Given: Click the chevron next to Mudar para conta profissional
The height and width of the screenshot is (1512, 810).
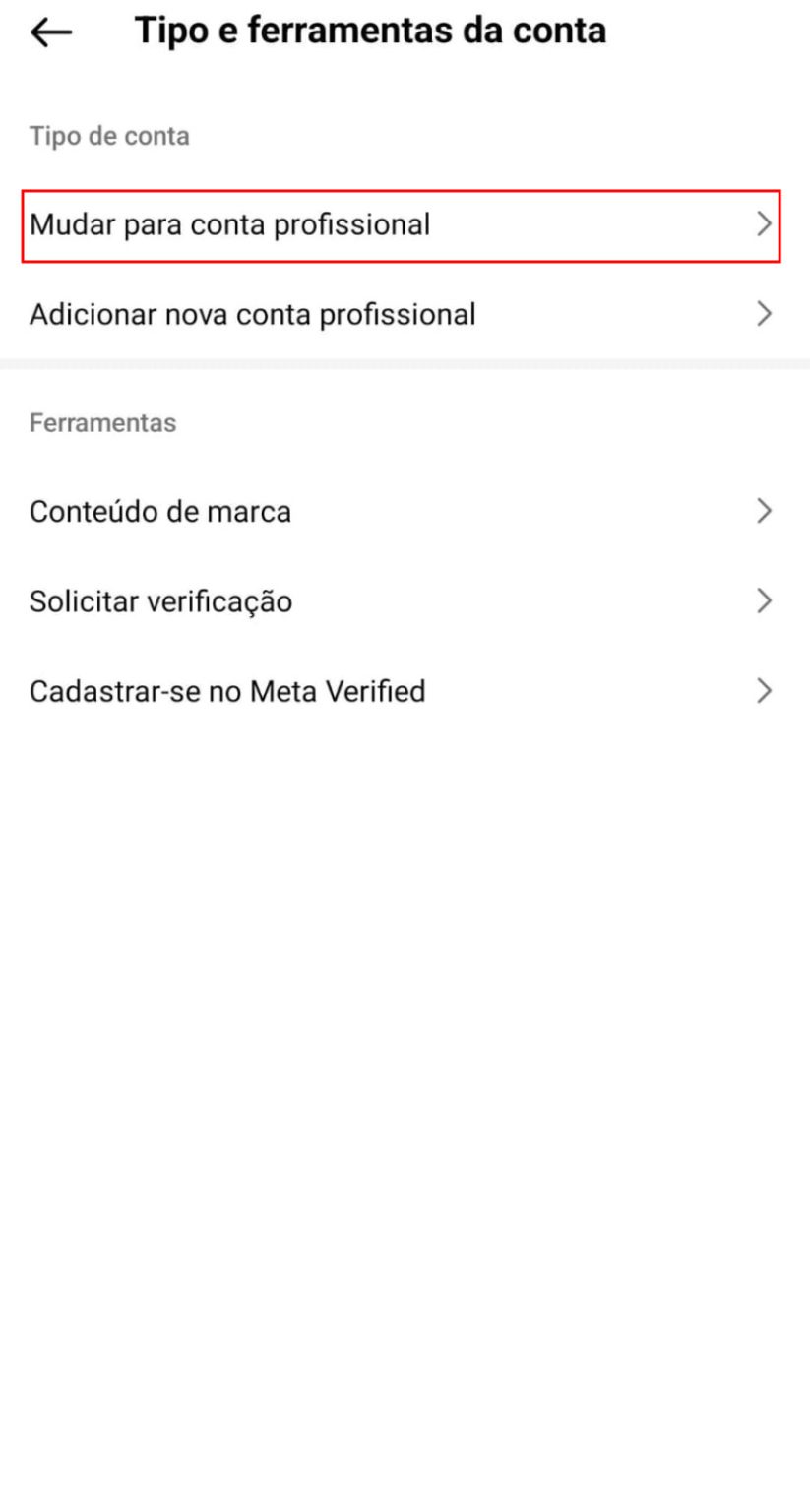Looking at the screenshot, I should point(764,223).
